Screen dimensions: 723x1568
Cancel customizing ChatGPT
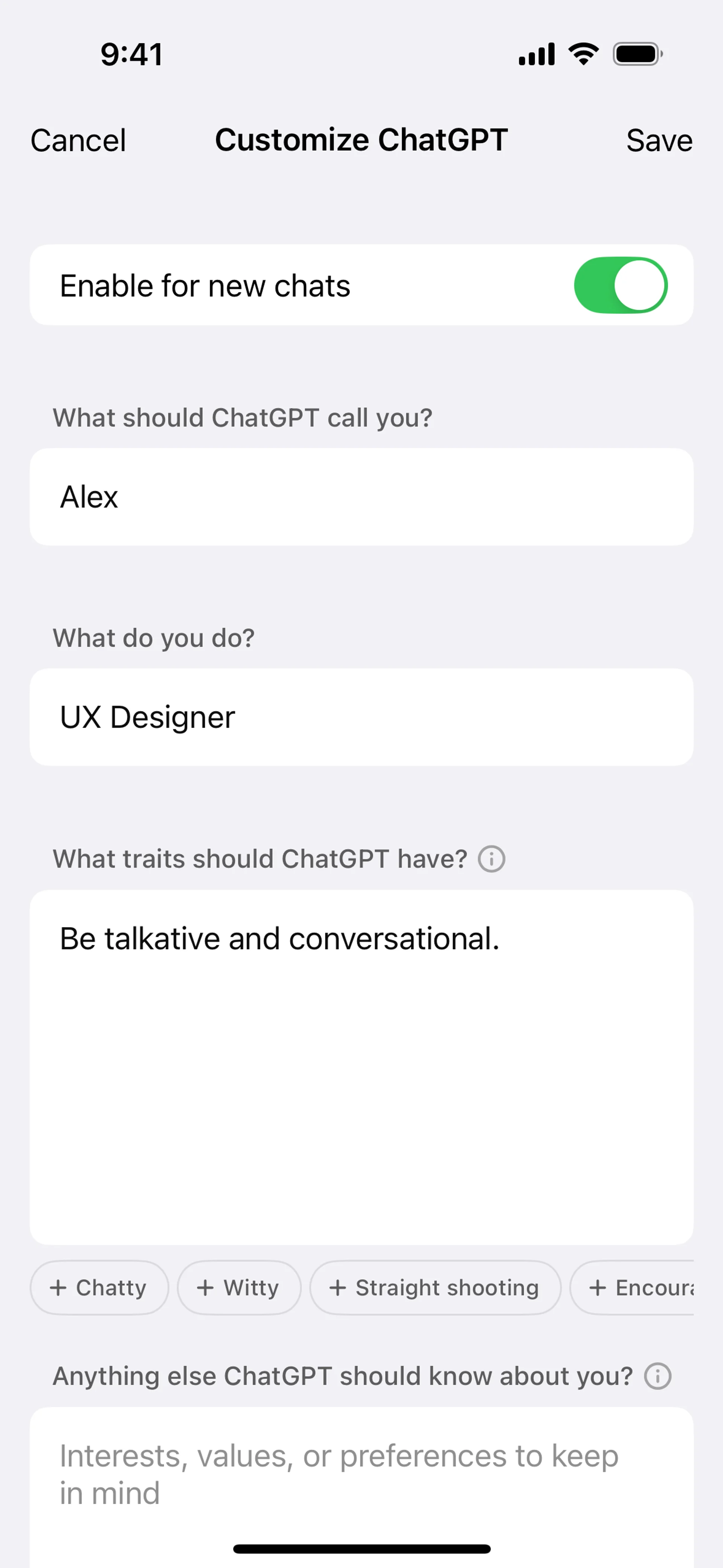pos(78,141)
